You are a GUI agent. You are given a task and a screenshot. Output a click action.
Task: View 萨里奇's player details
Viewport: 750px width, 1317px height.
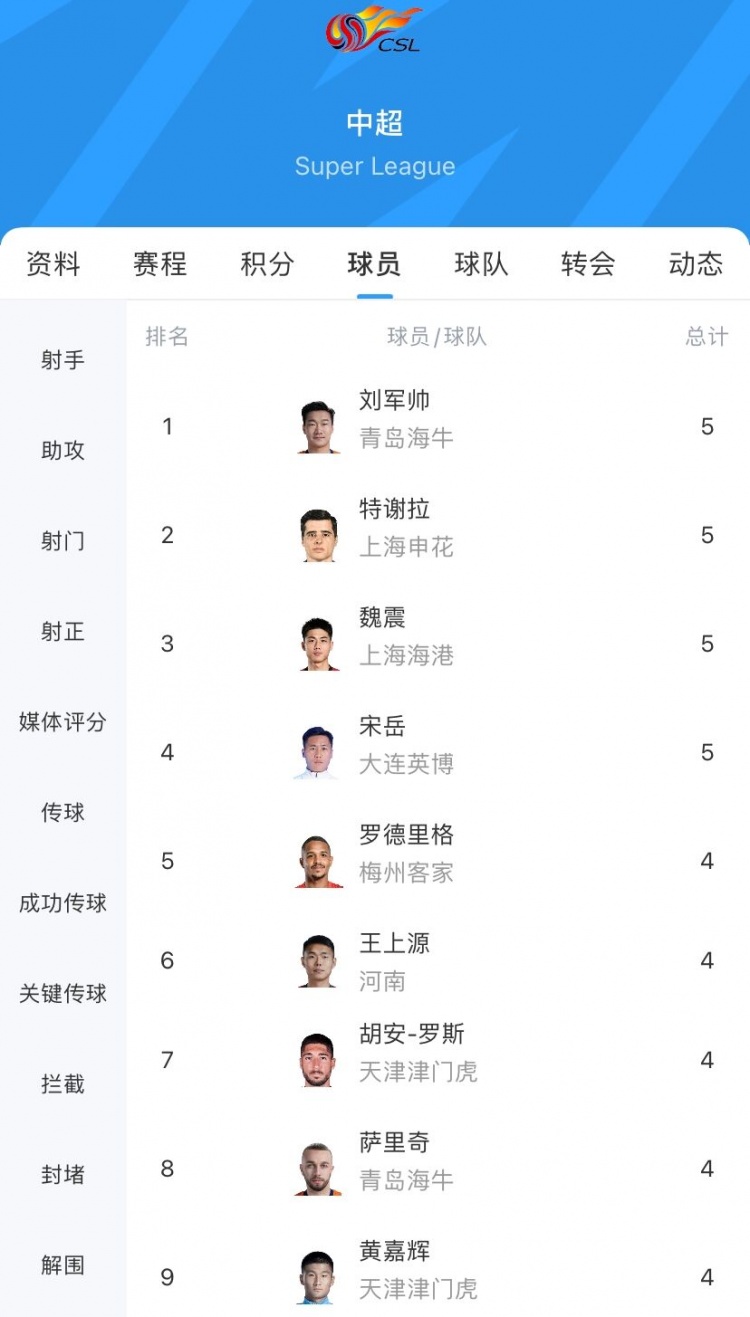click(x=394, y=1143)
